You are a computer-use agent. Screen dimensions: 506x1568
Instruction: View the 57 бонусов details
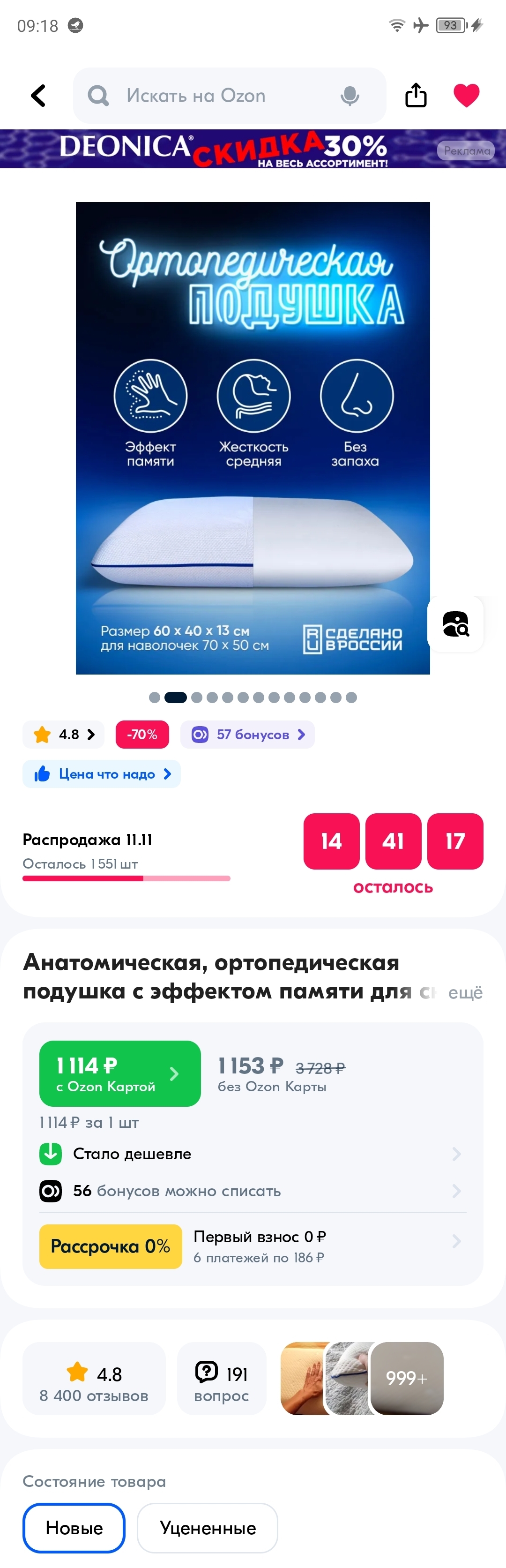click(247, 735)
